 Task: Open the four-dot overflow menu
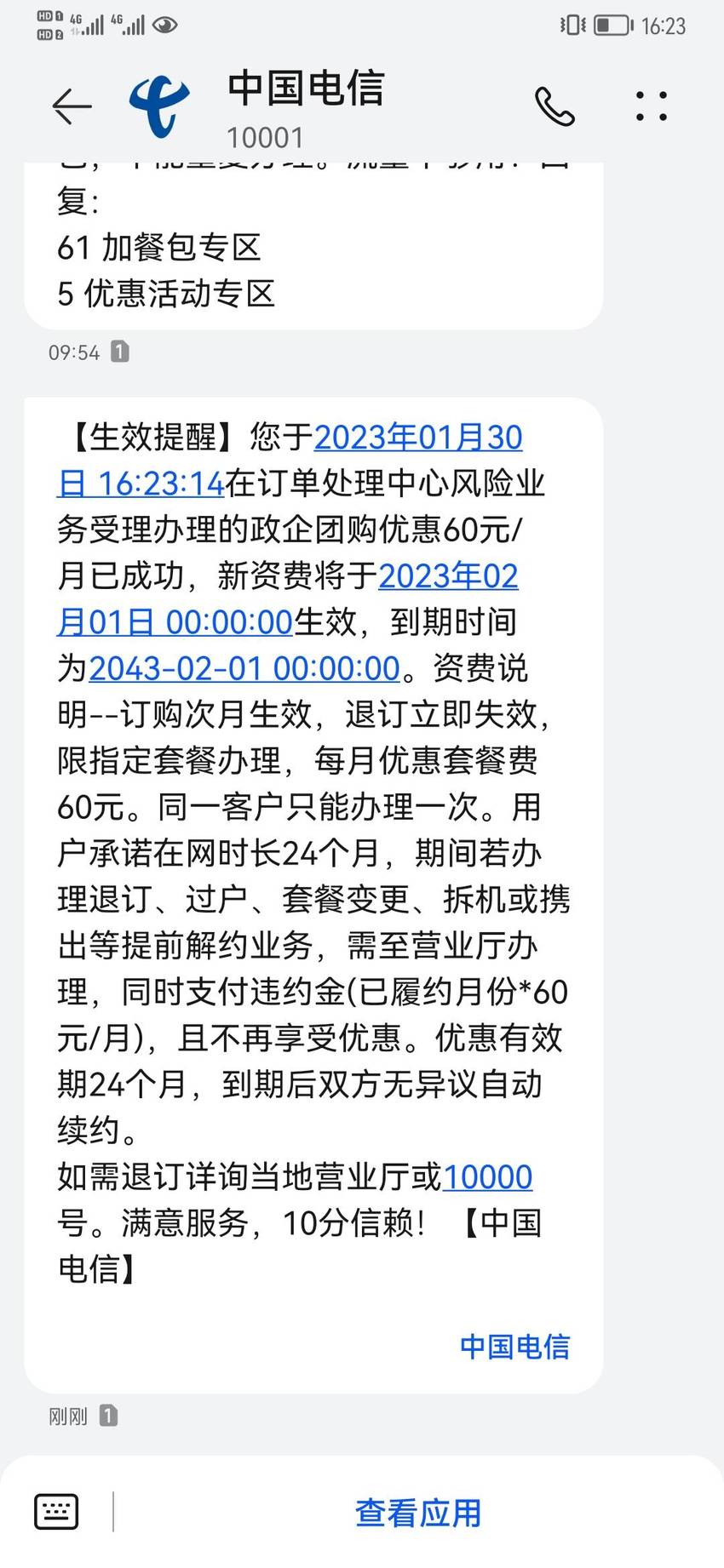[652, 106]
